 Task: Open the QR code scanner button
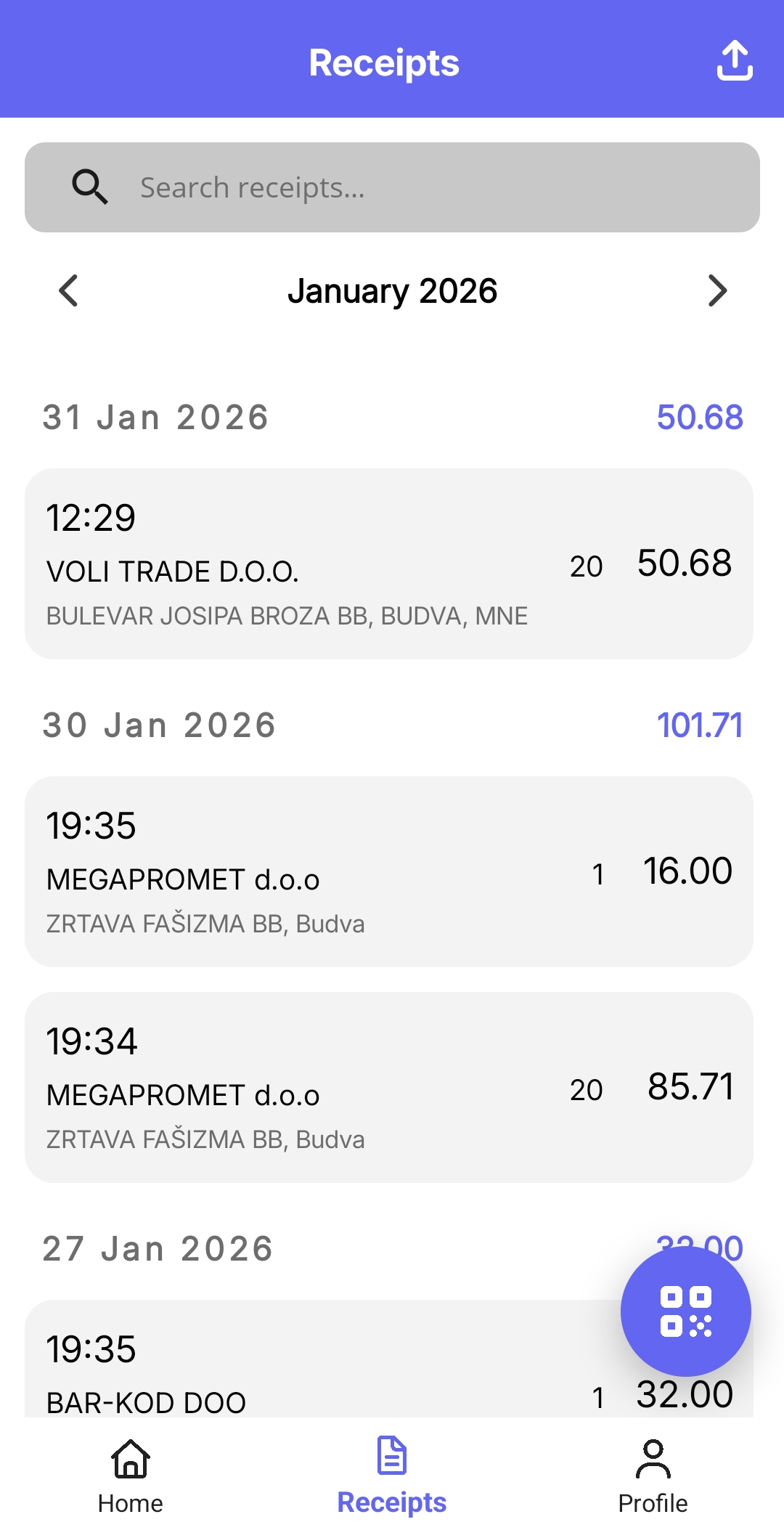[685, 1311]
